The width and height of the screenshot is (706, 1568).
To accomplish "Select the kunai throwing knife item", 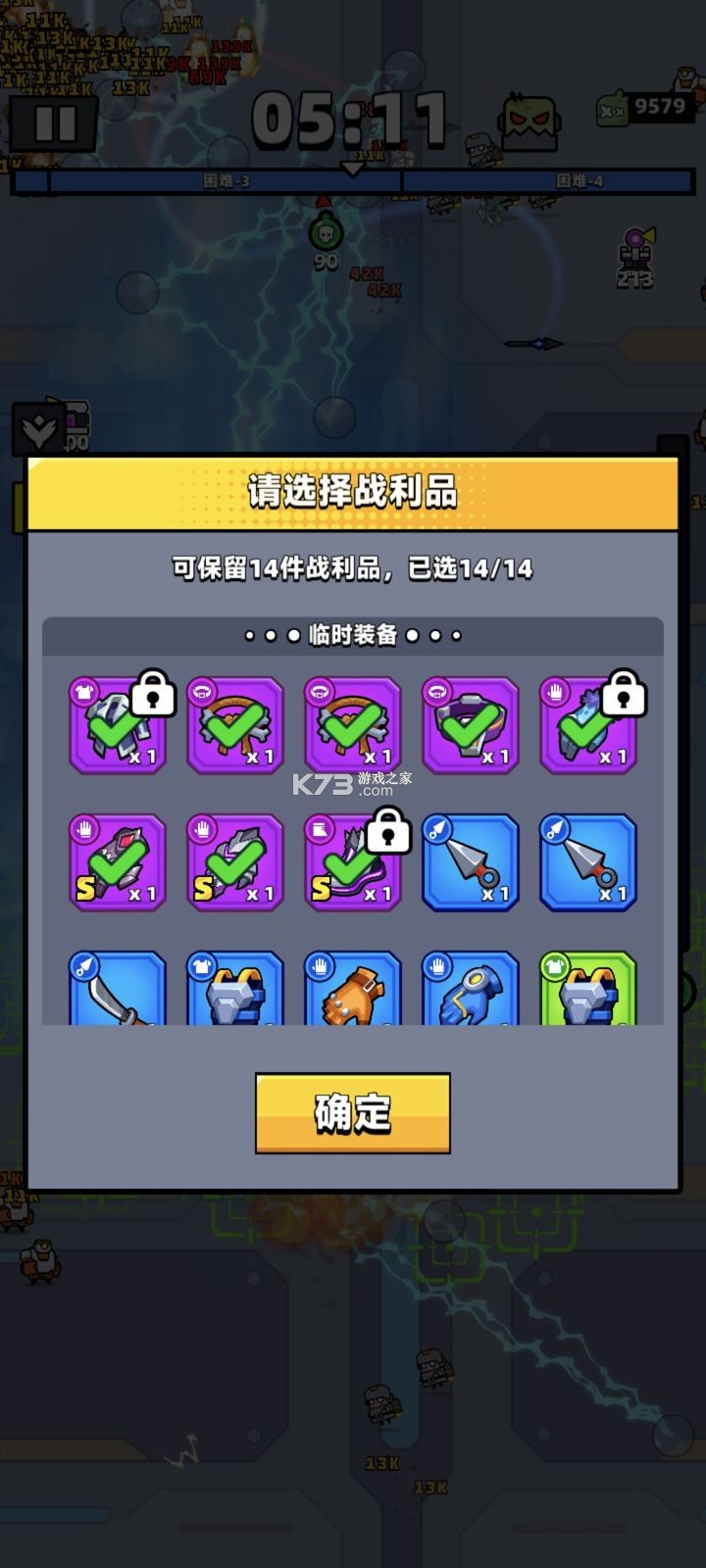I will [x=471, y=862].
